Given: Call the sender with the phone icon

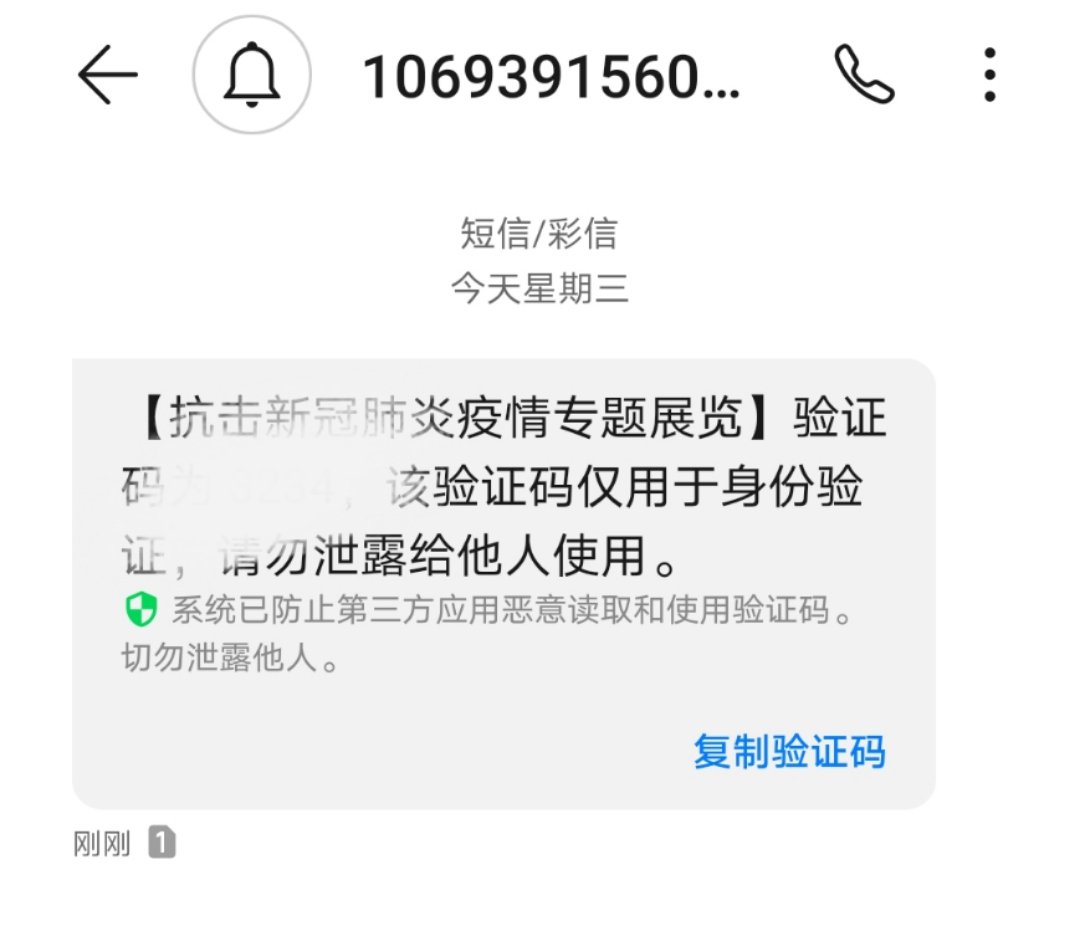Looking at the screenshot, I should [x=864, y=76].
